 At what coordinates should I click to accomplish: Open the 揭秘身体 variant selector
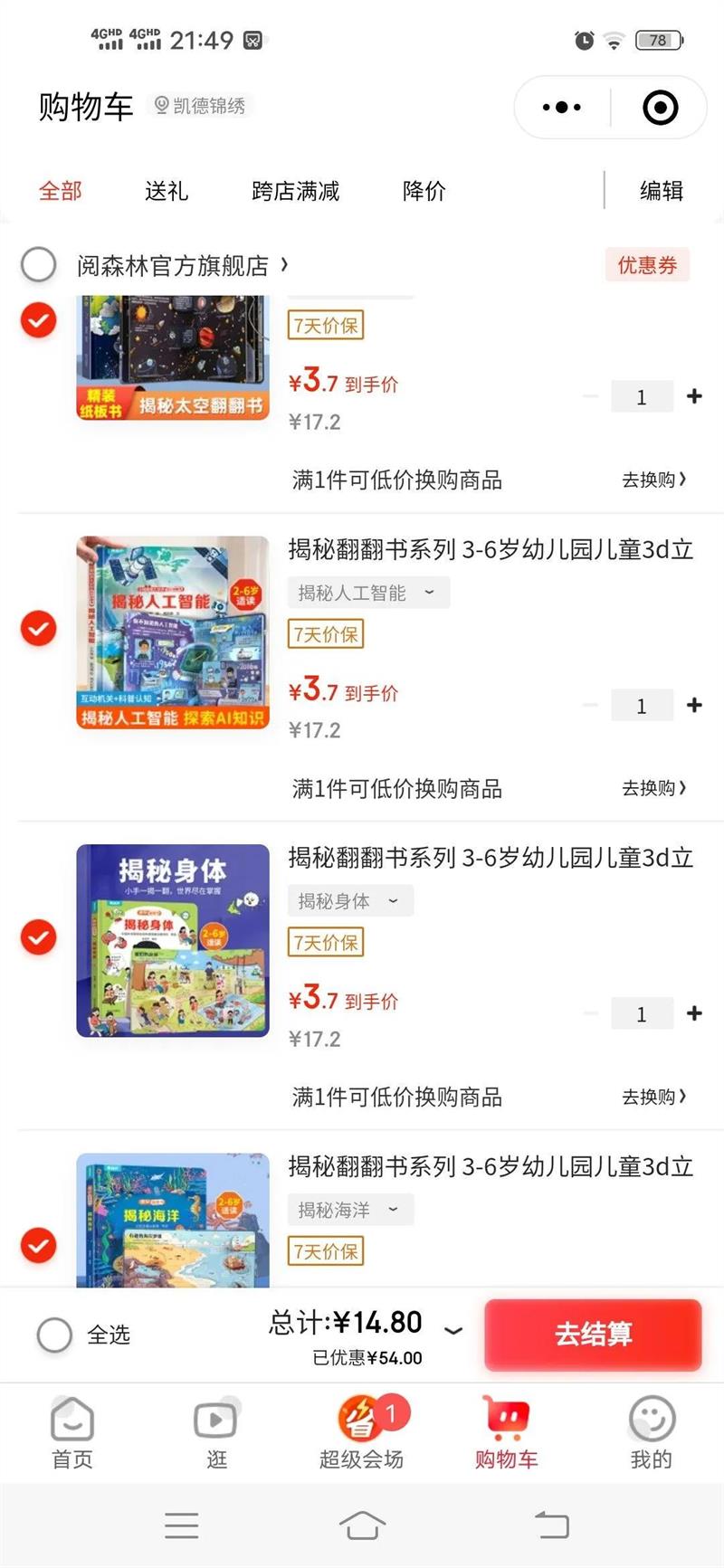click(350, 901)
